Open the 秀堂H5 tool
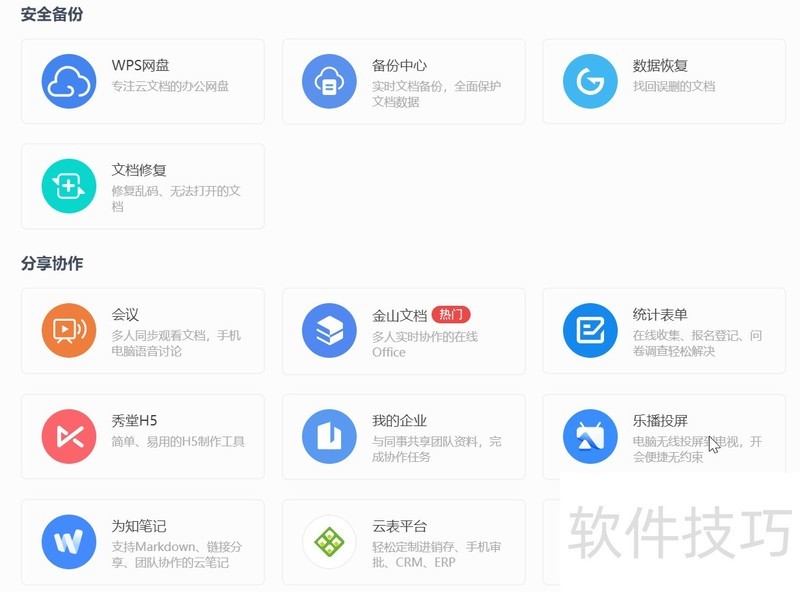800x592 pixels. point(142,436)
